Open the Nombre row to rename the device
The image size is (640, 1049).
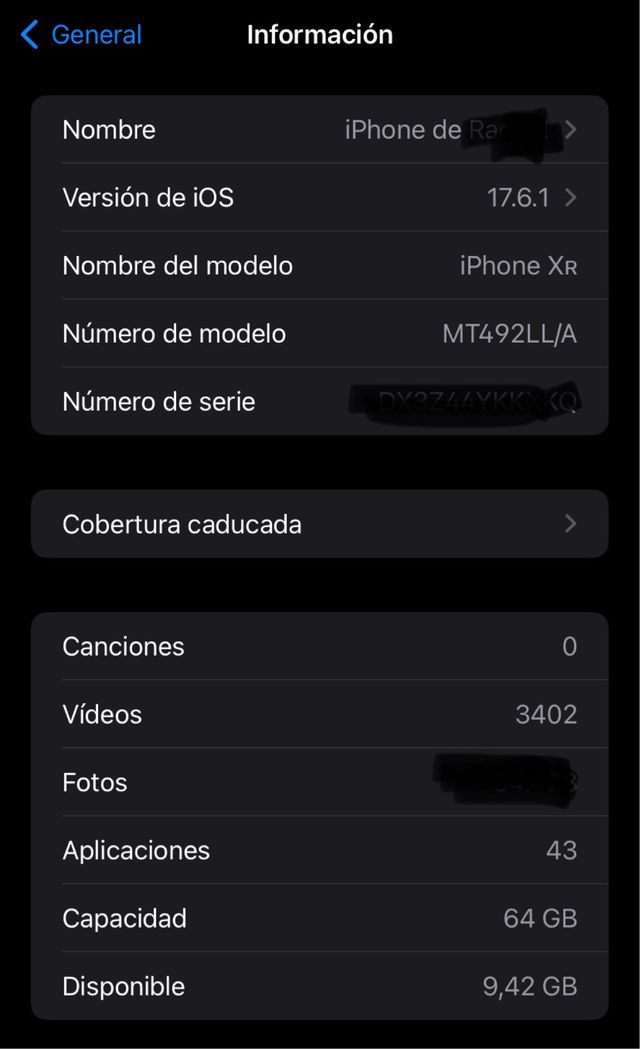pyautogui.click(x=319, y=130)
